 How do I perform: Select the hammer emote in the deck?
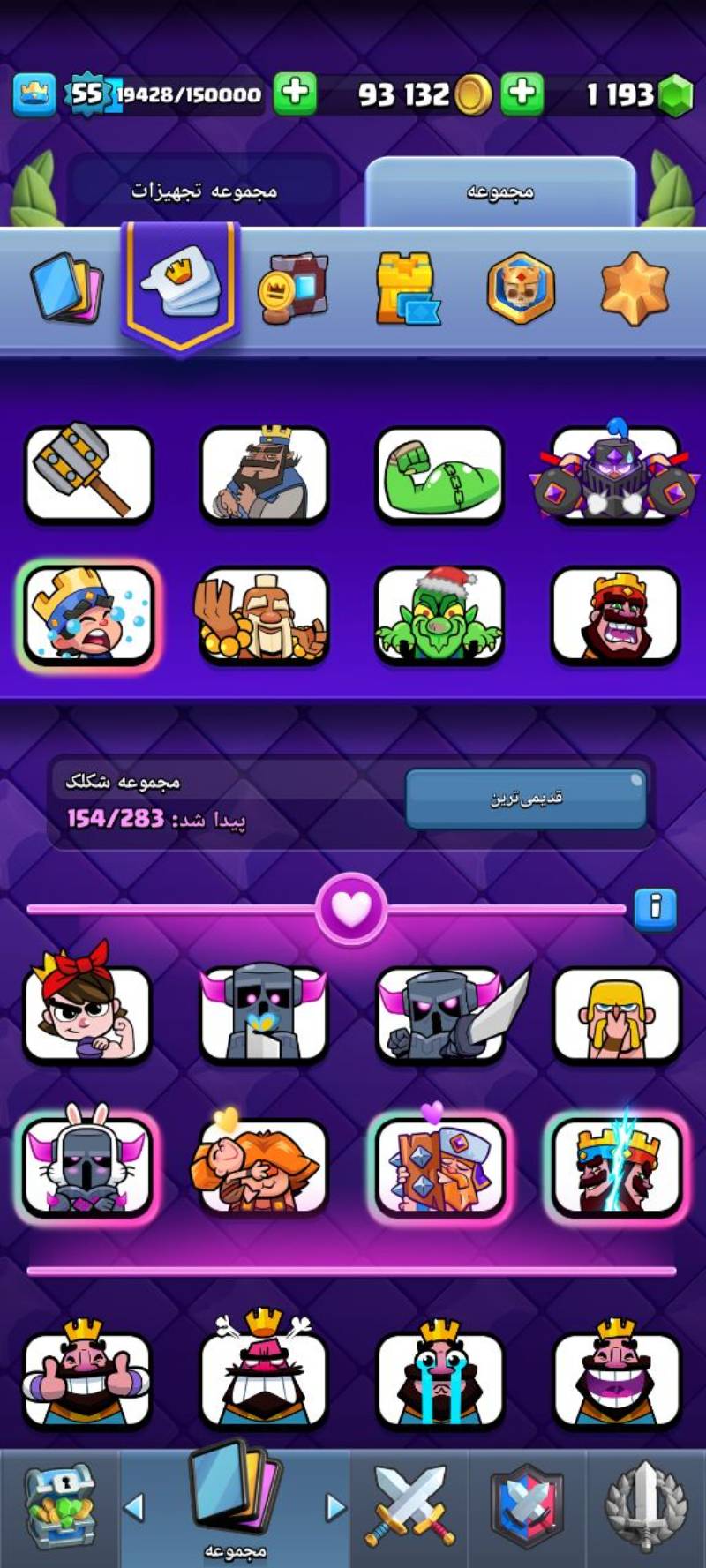click(x=88, y=474)
